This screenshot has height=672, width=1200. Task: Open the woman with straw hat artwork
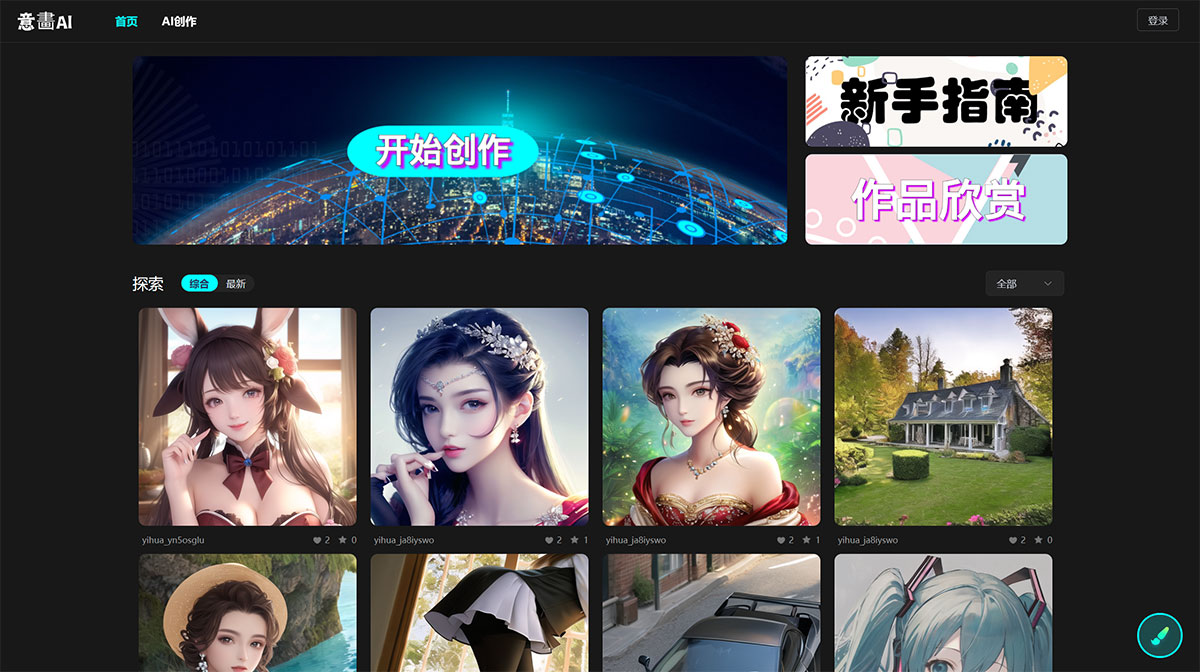click(x=247, y=612)
